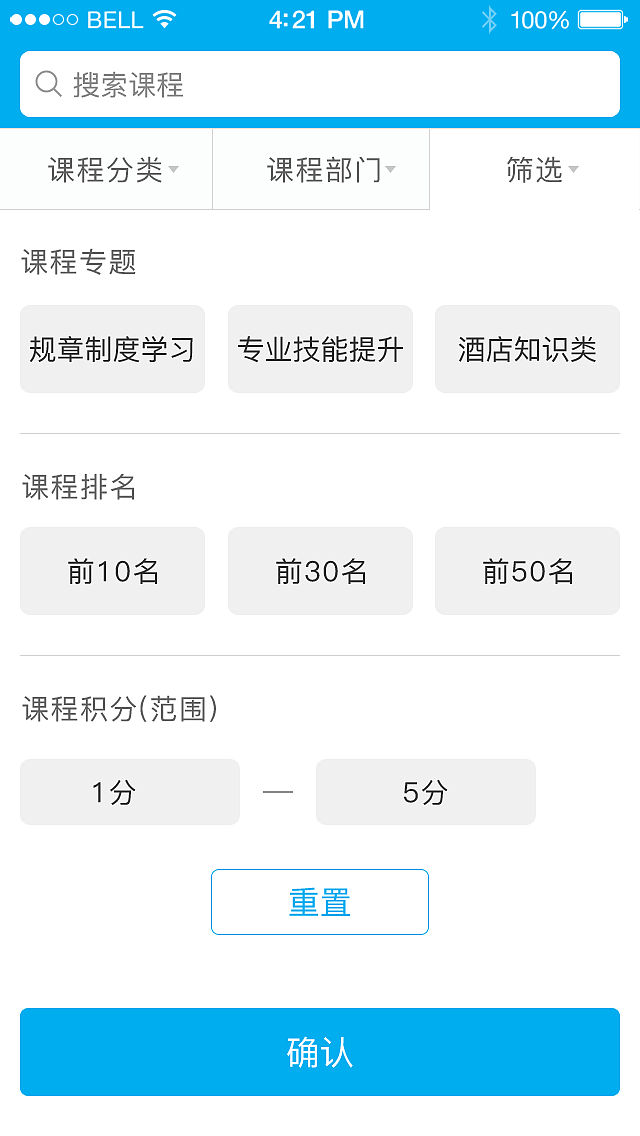This screenshot has height=1136, width=640.
Task: Select the 规章制度学习 topic chip
Action: click(112, 349)
